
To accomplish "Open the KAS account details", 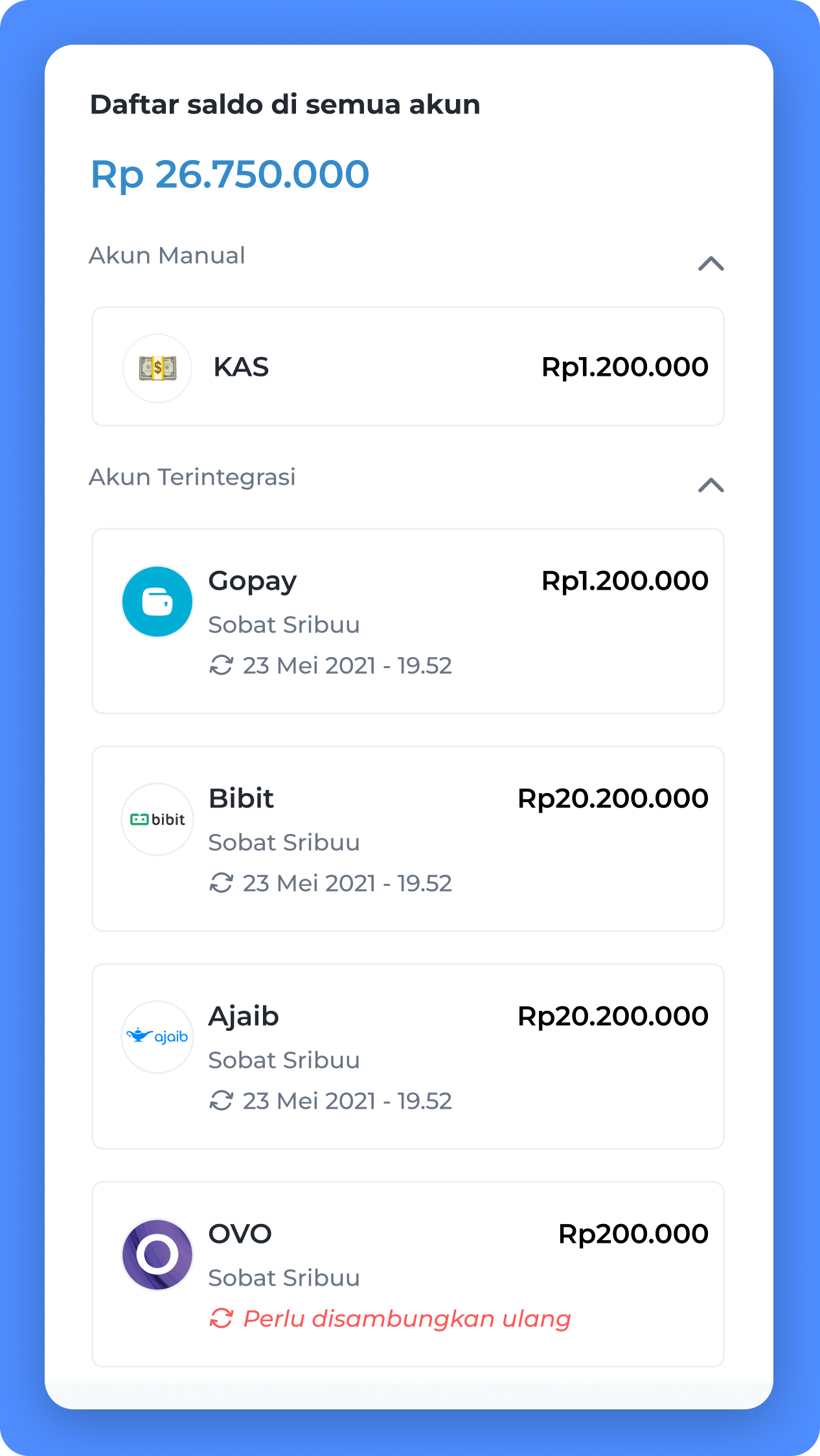I will coord(407,367).
